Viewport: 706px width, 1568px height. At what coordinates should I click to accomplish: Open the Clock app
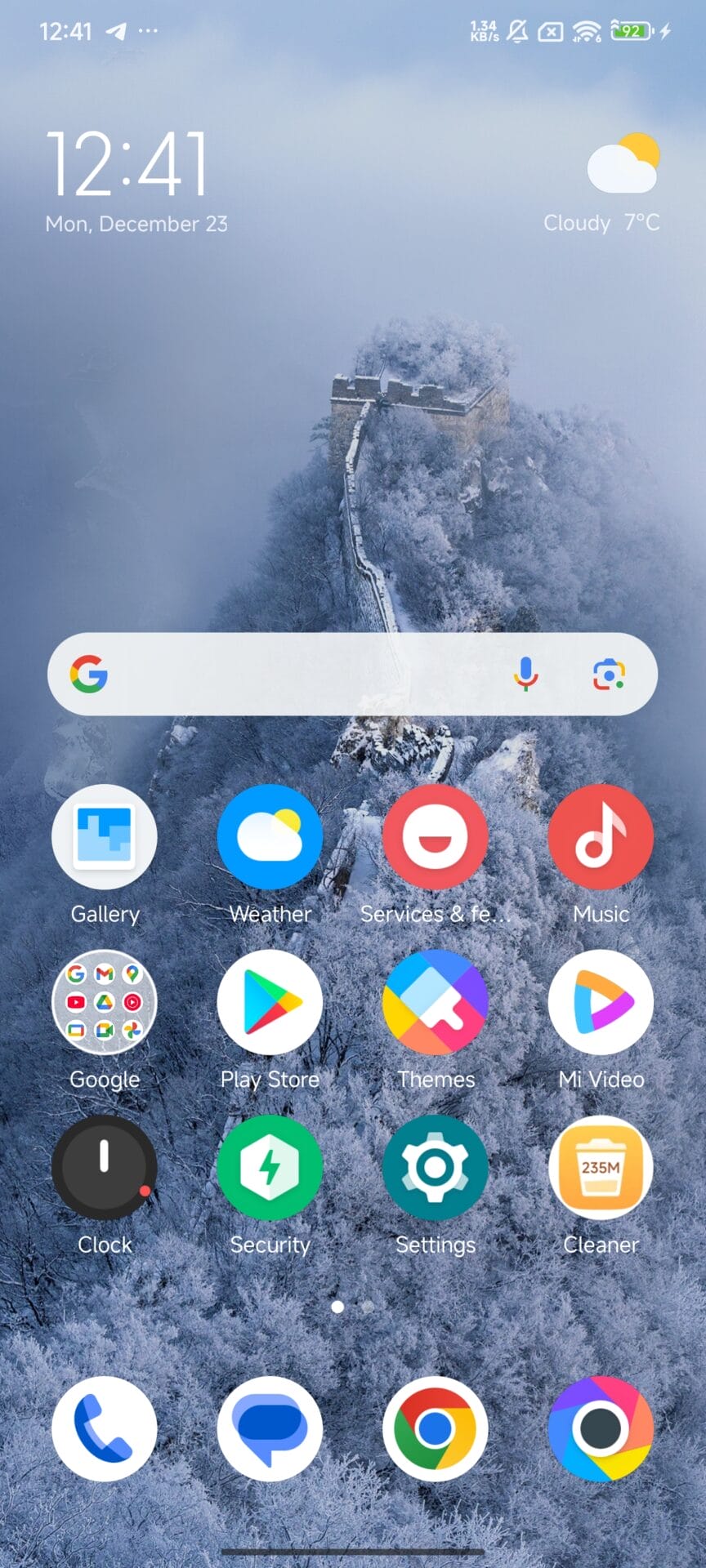tap(104, 1168)
